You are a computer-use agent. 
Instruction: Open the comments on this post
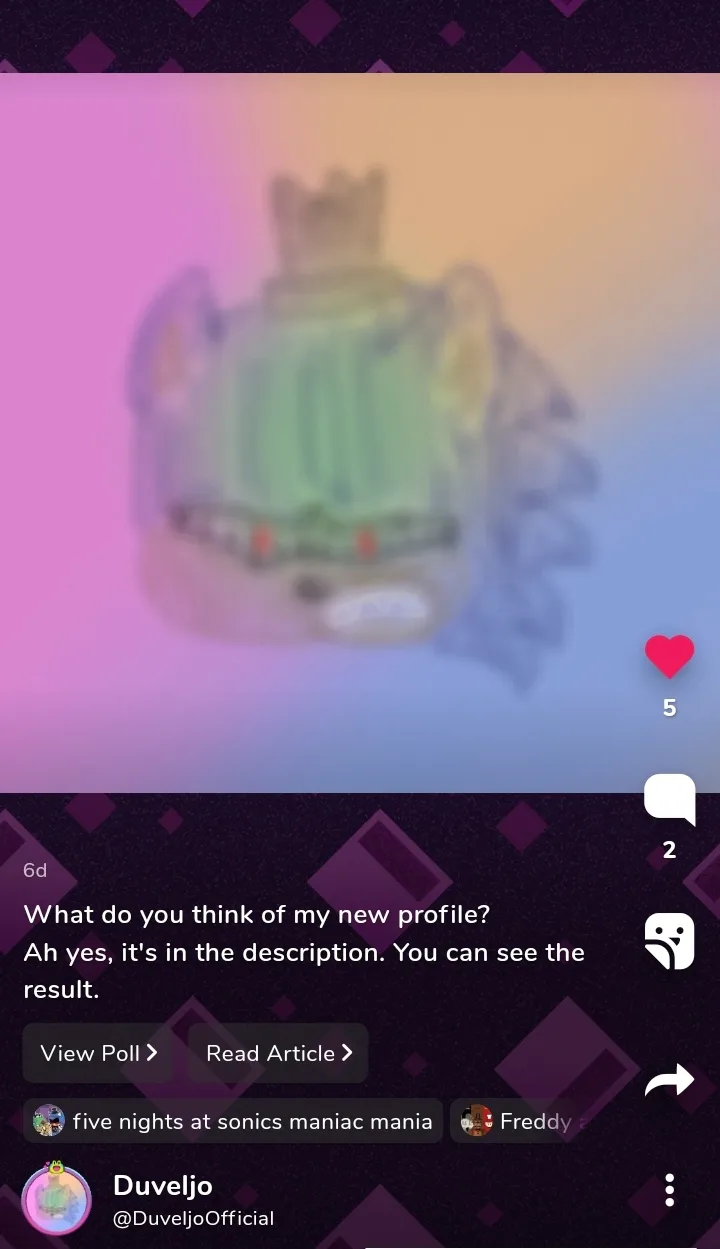[x=669, y=798]
